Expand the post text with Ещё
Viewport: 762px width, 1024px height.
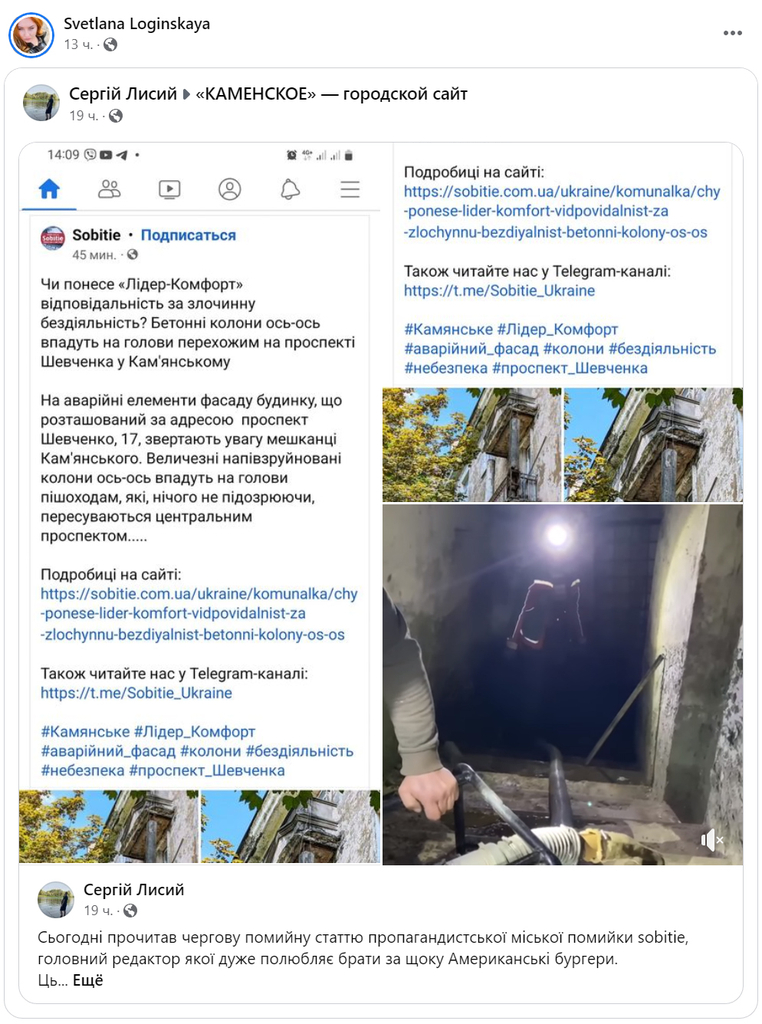tap(88, 980)
